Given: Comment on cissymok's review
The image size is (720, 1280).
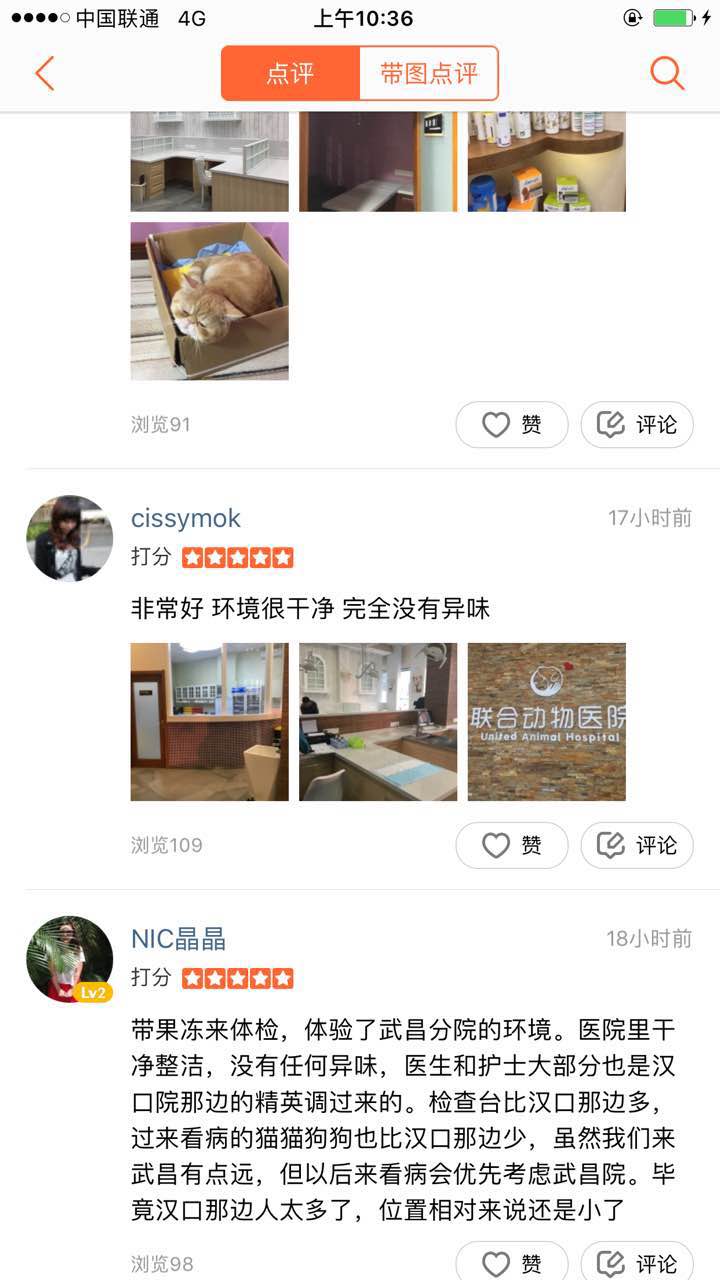Looking at the screenshot, I should pos(637,846).
